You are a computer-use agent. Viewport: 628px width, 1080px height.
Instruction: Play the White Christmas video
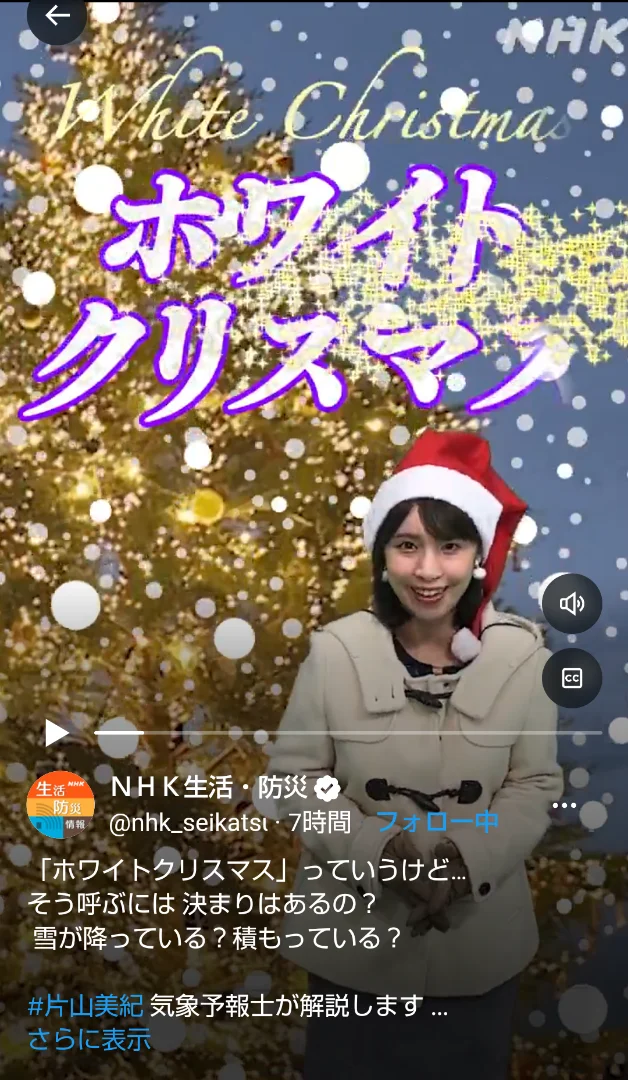pos(57,733)
